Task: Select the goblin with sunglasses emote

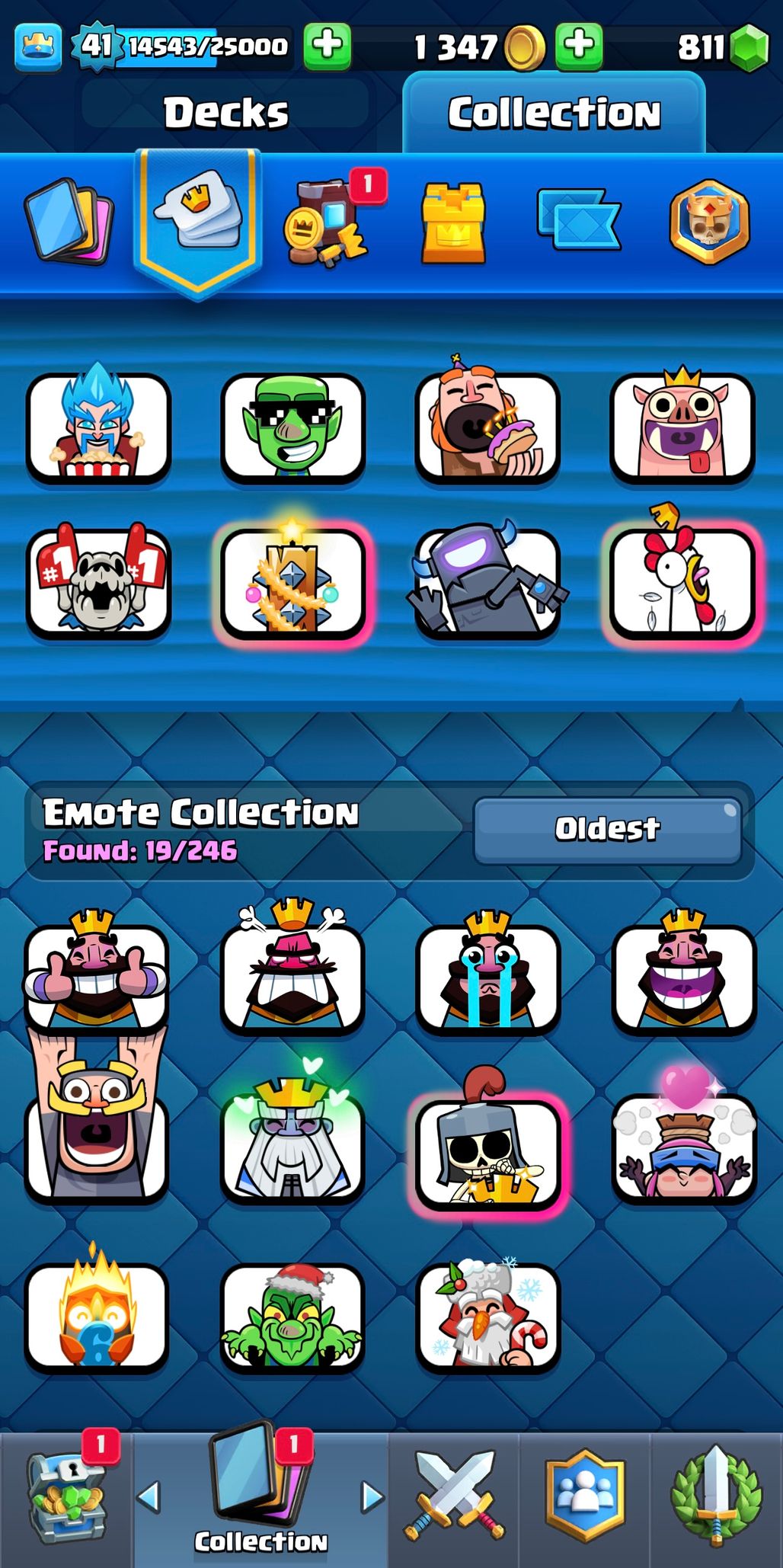Action: pyautogui.click(x=293, y=427)
